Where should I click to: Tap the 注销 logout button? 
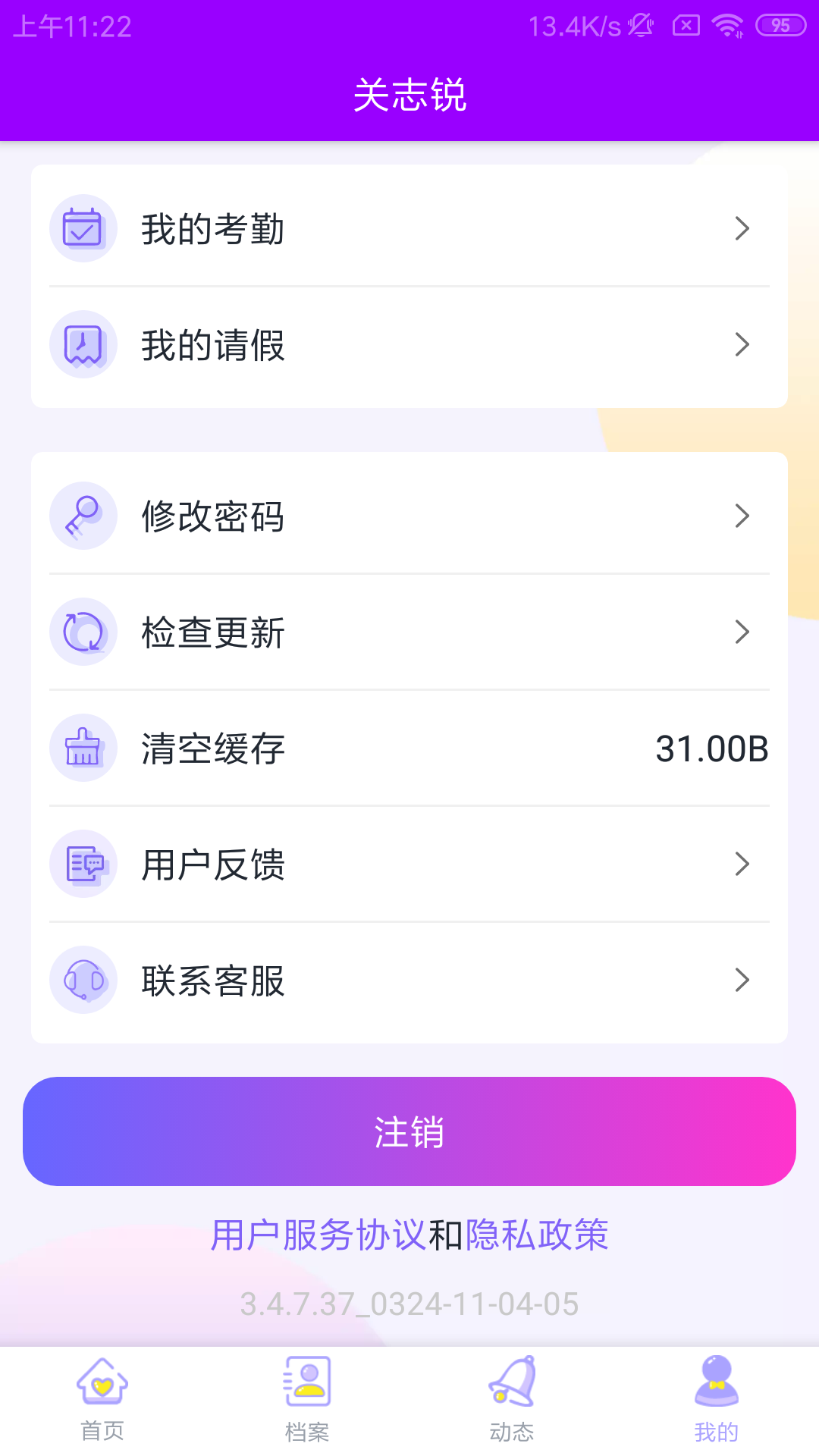409,1131
